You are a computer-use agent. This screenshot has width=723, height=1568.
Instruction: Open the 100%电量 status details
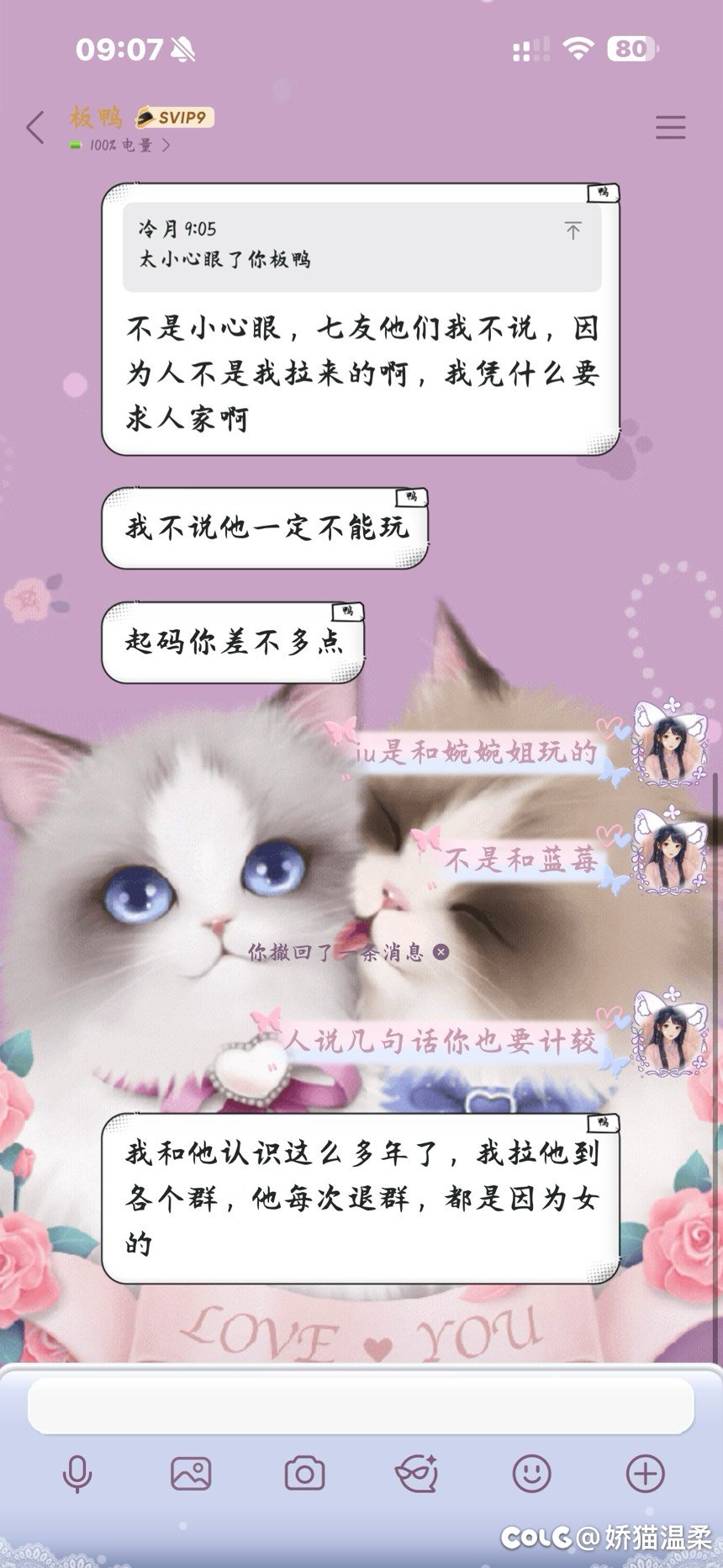120,146
